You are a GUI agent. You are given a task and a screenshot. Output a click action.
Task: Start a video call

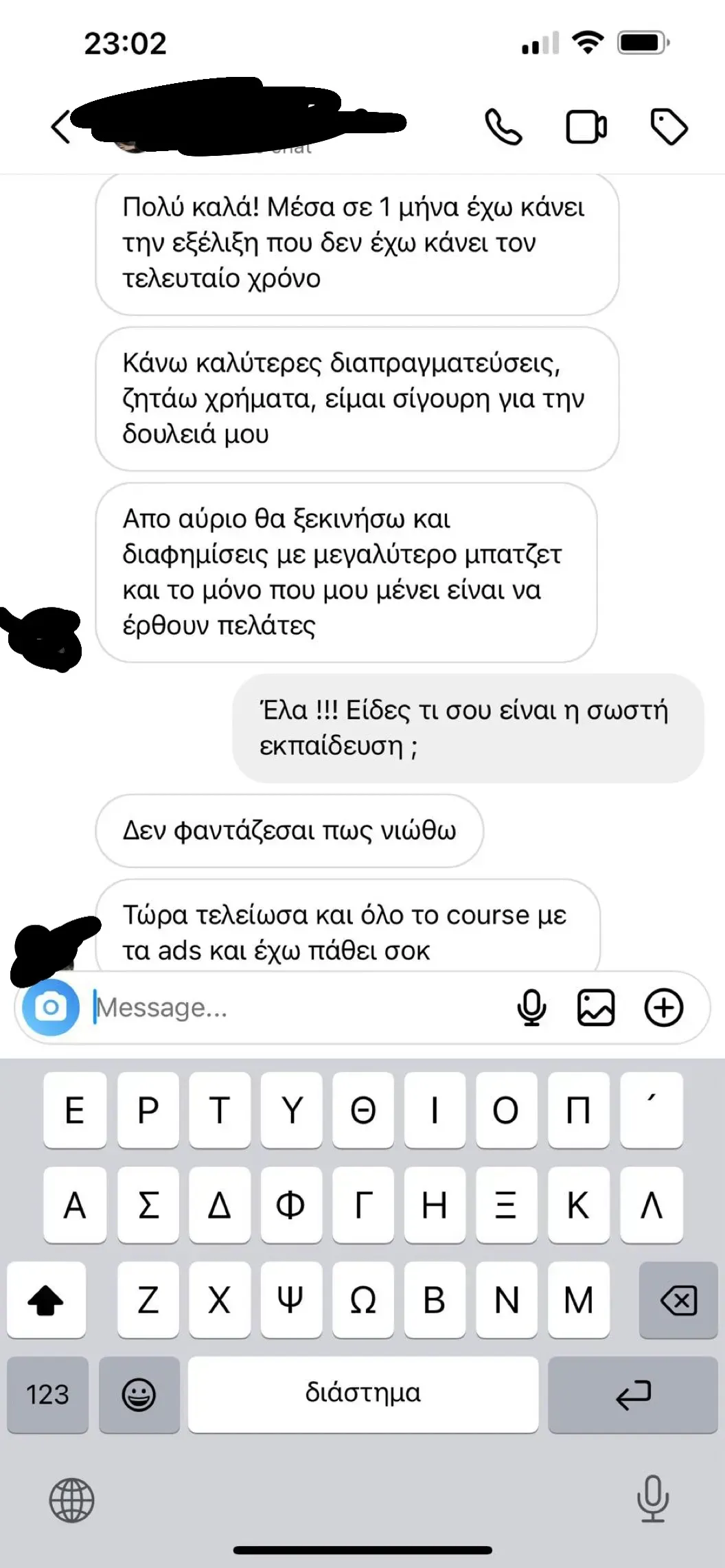click(586, 127)
